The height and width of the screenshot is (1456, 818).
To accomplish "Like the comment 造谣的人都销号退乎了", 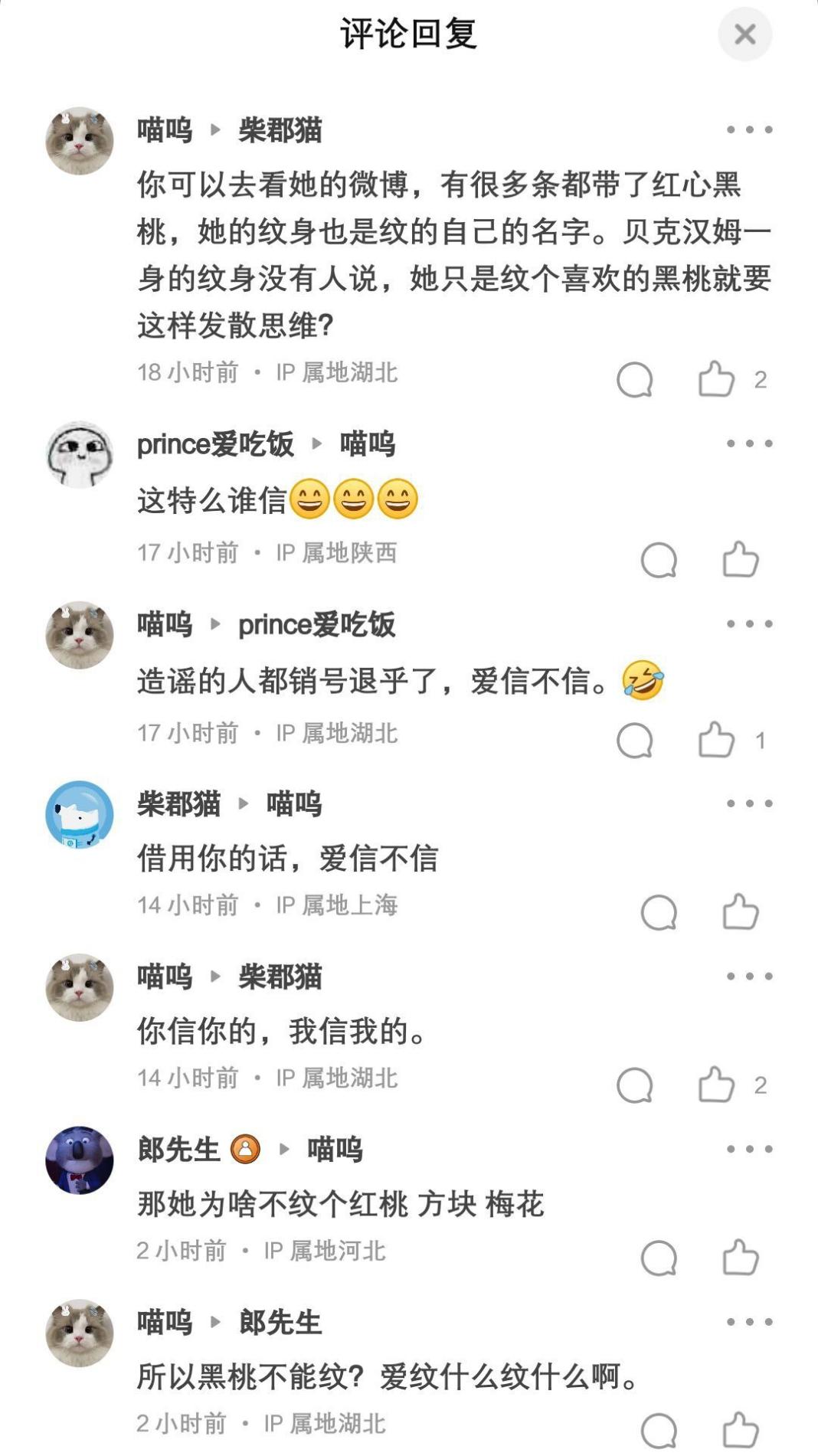I will point(716,741).
